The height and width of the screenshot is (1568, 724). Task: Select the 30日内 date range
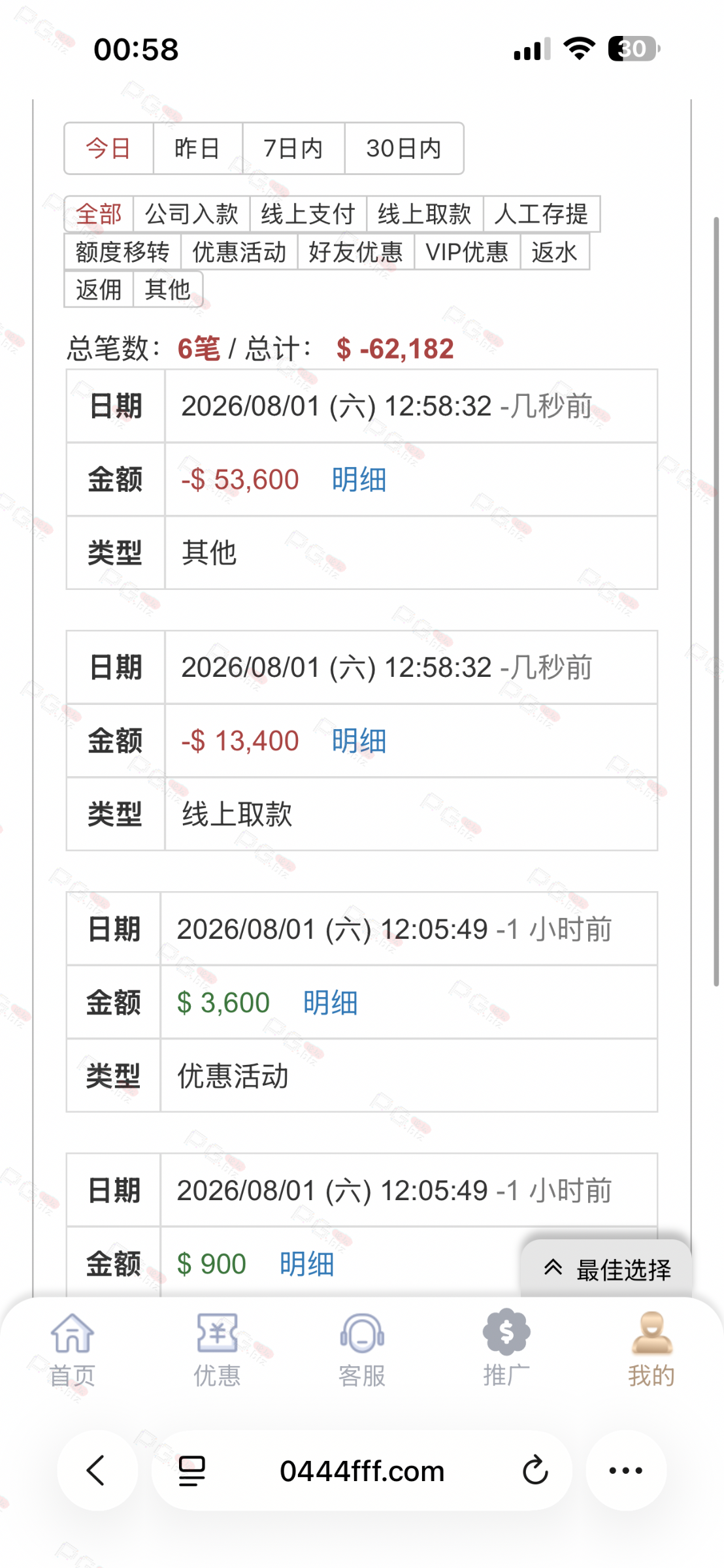coord(404,148)
